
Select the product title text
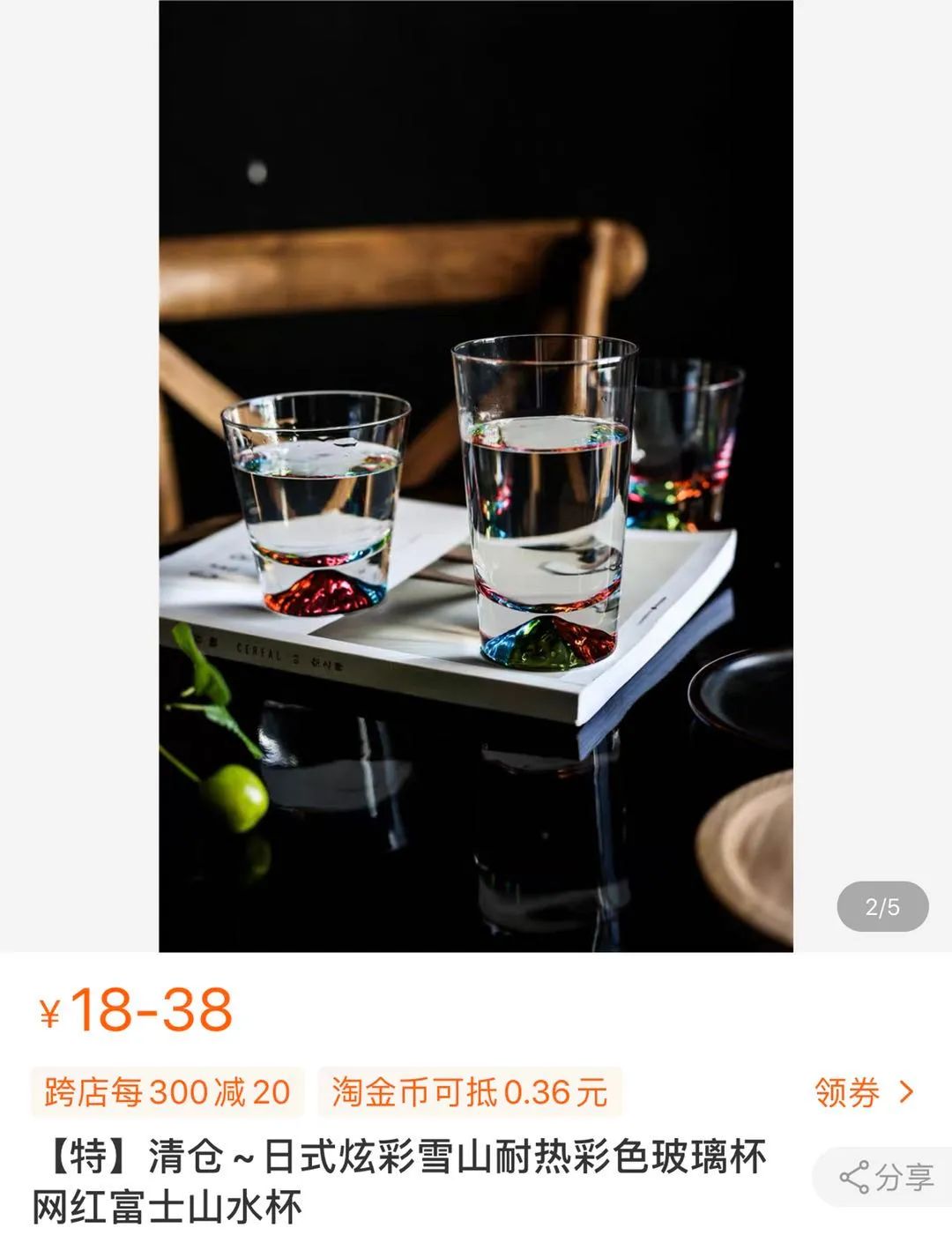405,1160
